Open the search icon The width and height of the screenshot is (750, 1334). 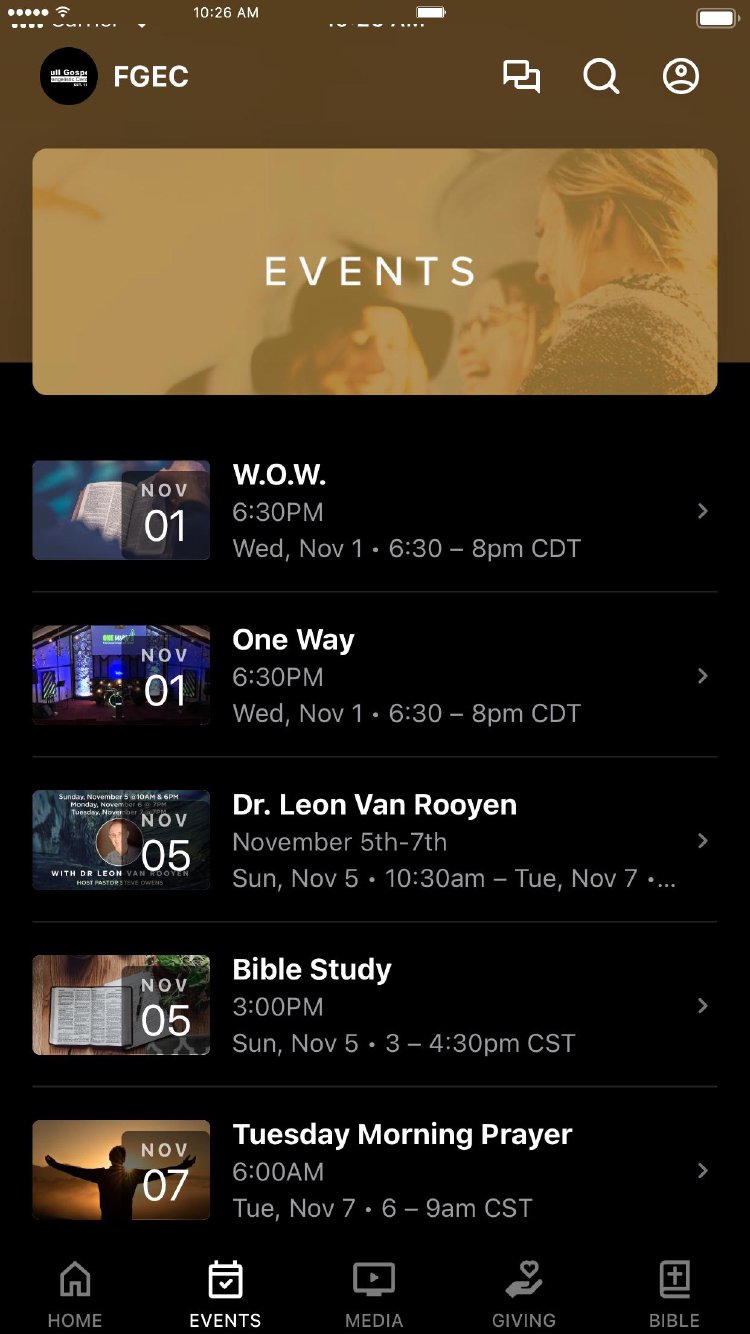tap(601, 77)
